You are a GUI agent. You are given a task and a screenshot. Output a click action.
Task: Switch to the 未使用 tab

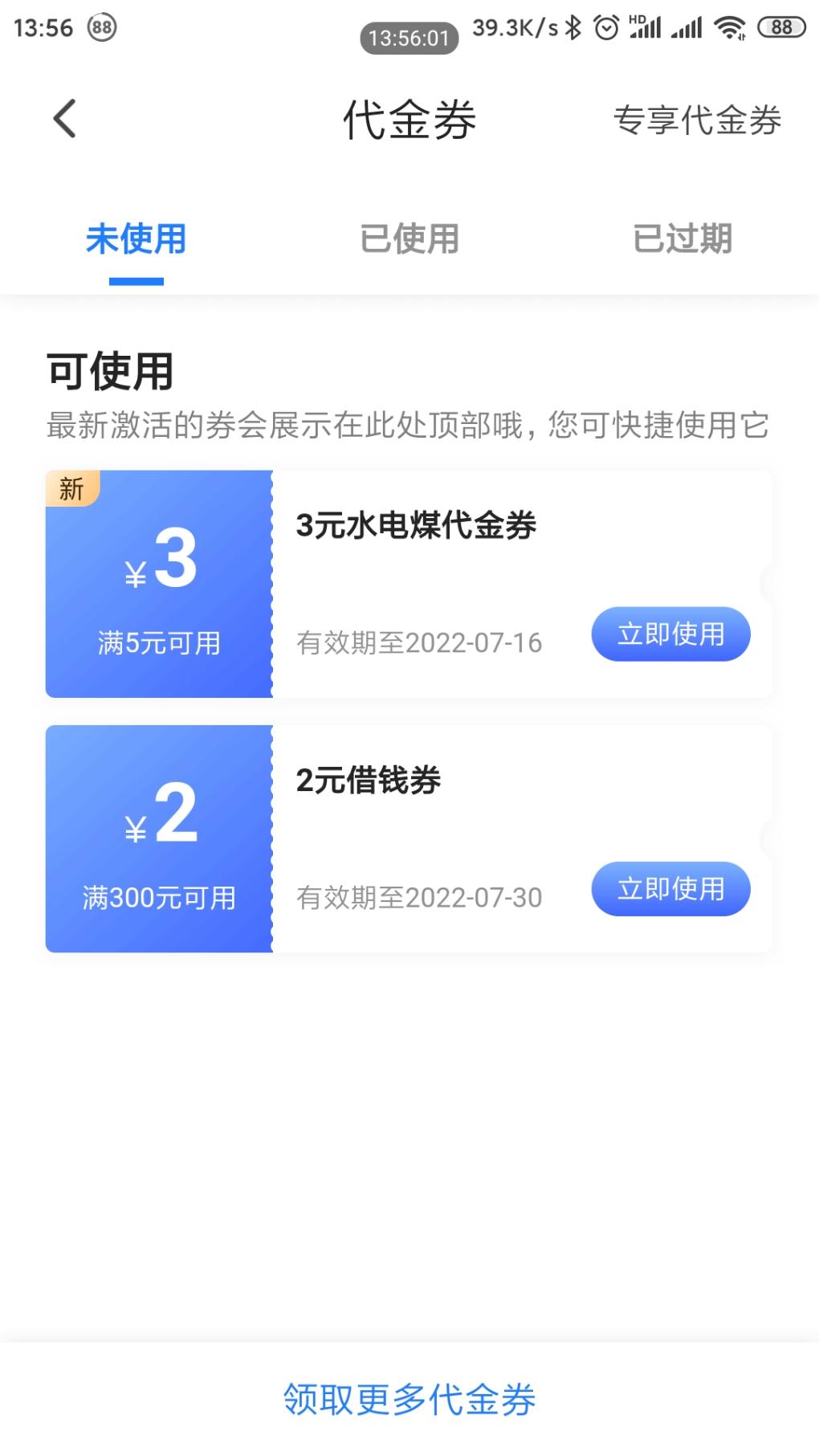136,239
